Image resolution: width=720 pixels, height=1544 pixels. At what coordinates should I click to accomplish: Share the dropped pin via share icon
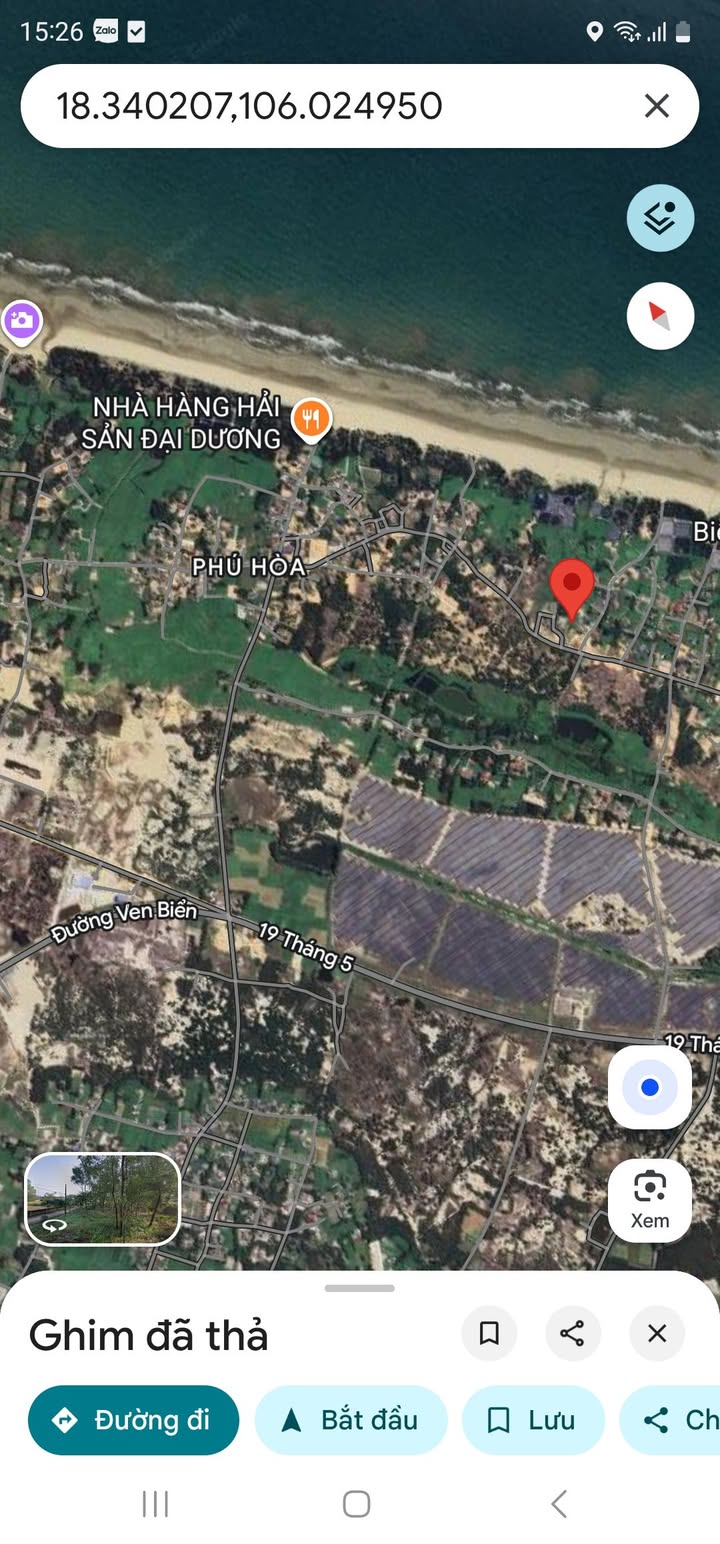pyautogui.click(x=573, y=1333)
